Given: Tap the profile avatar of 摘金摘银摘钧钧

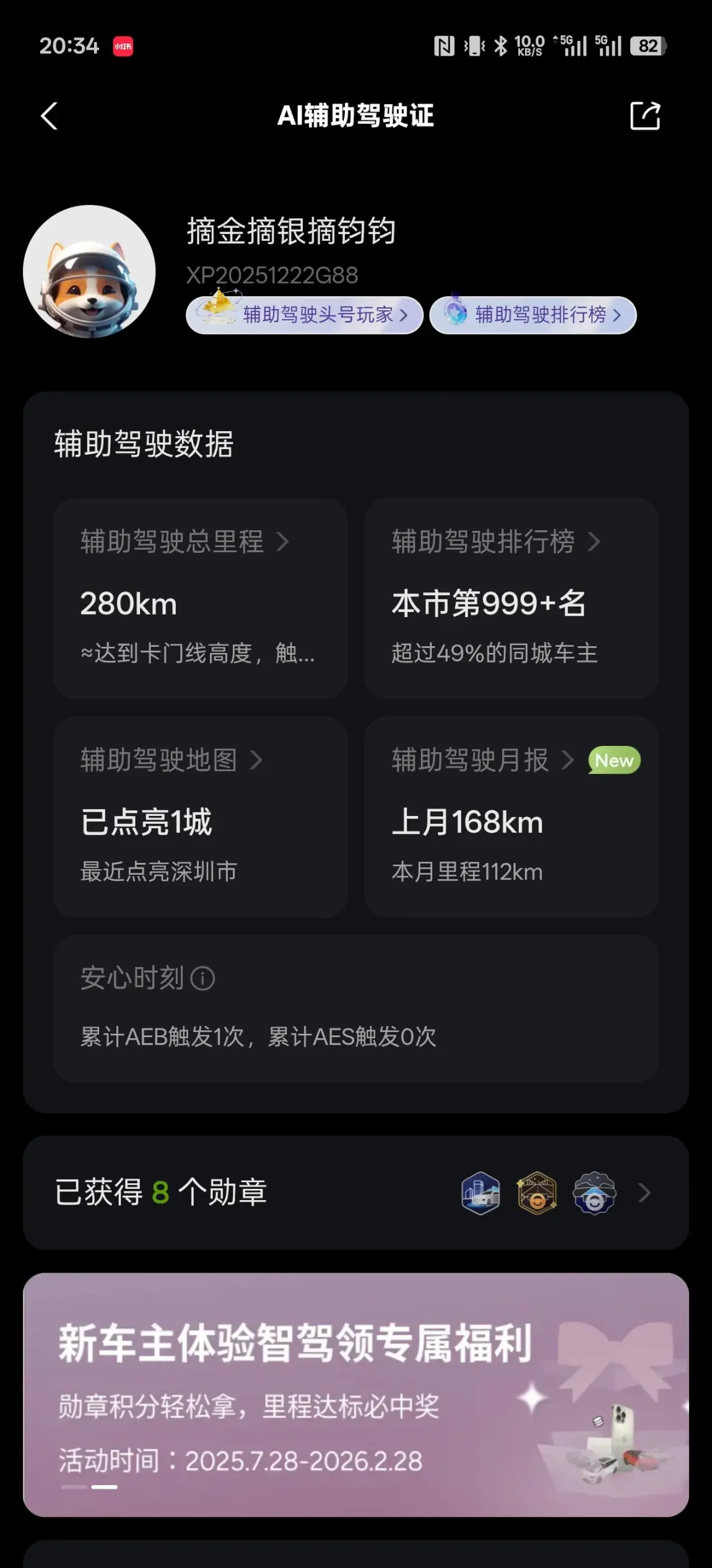Looking at the screenshot, I should [89, 271].
